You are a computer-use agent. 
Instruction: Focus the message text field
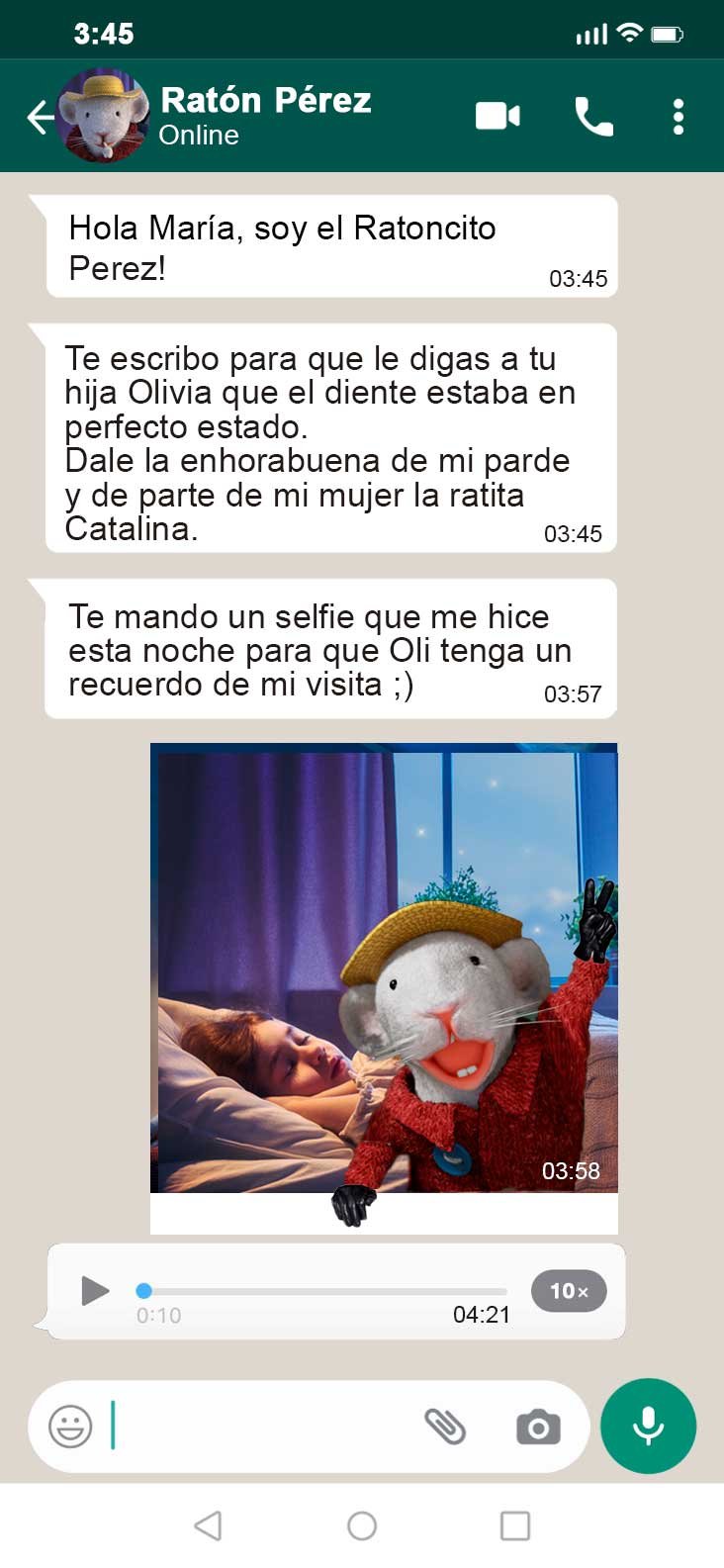click(x=257, y=1427)
